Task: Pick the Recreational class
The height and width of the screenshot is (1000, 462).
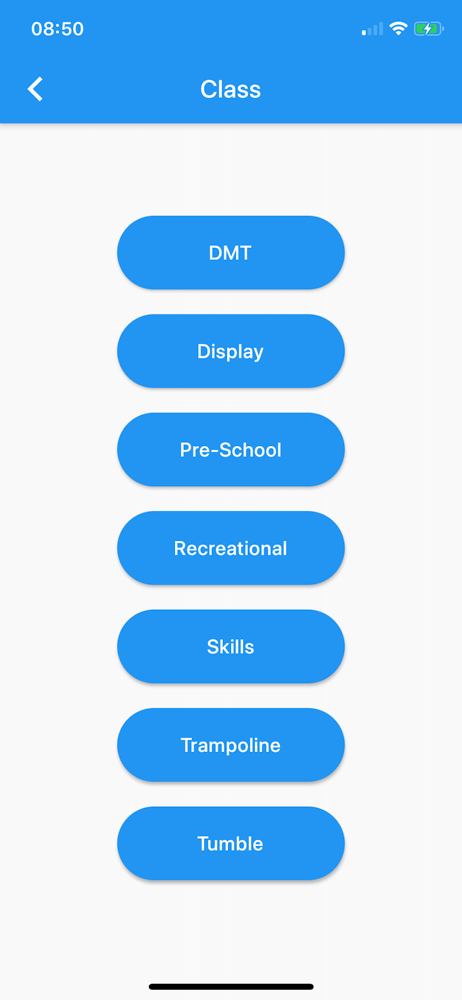Action: [230, 548]
